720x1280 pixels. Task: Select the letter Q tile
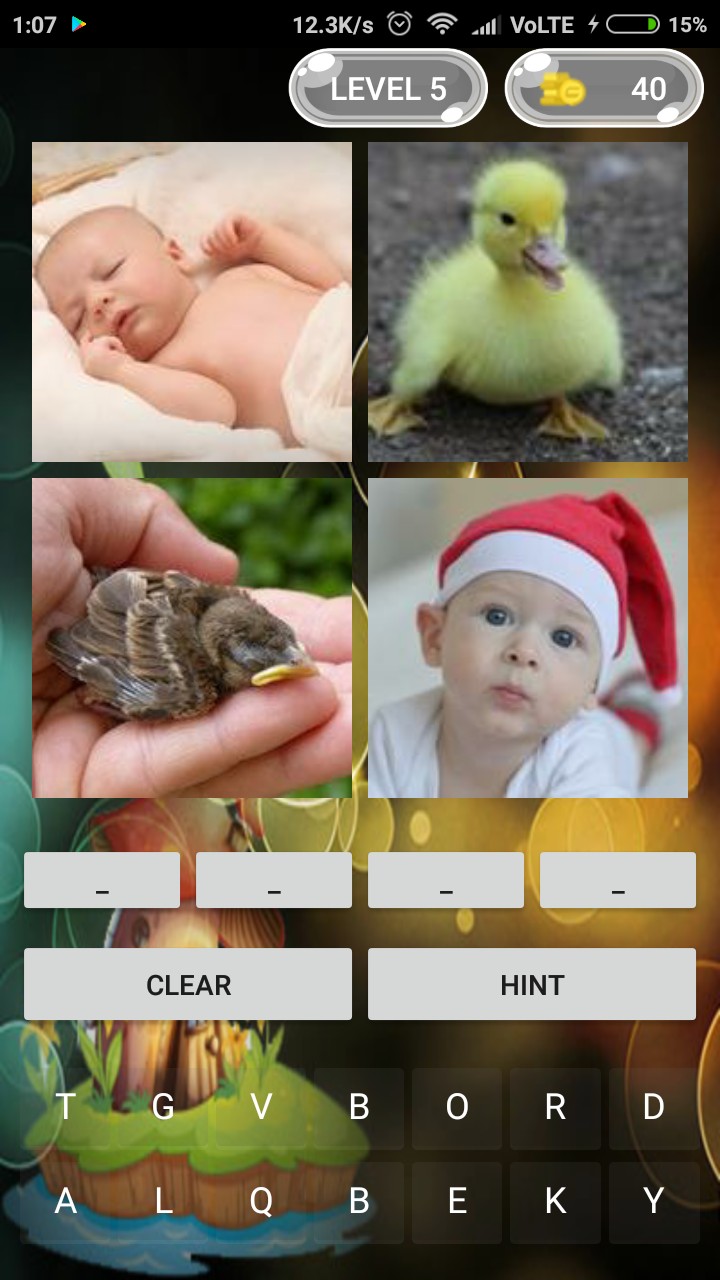click(261, 1201)
